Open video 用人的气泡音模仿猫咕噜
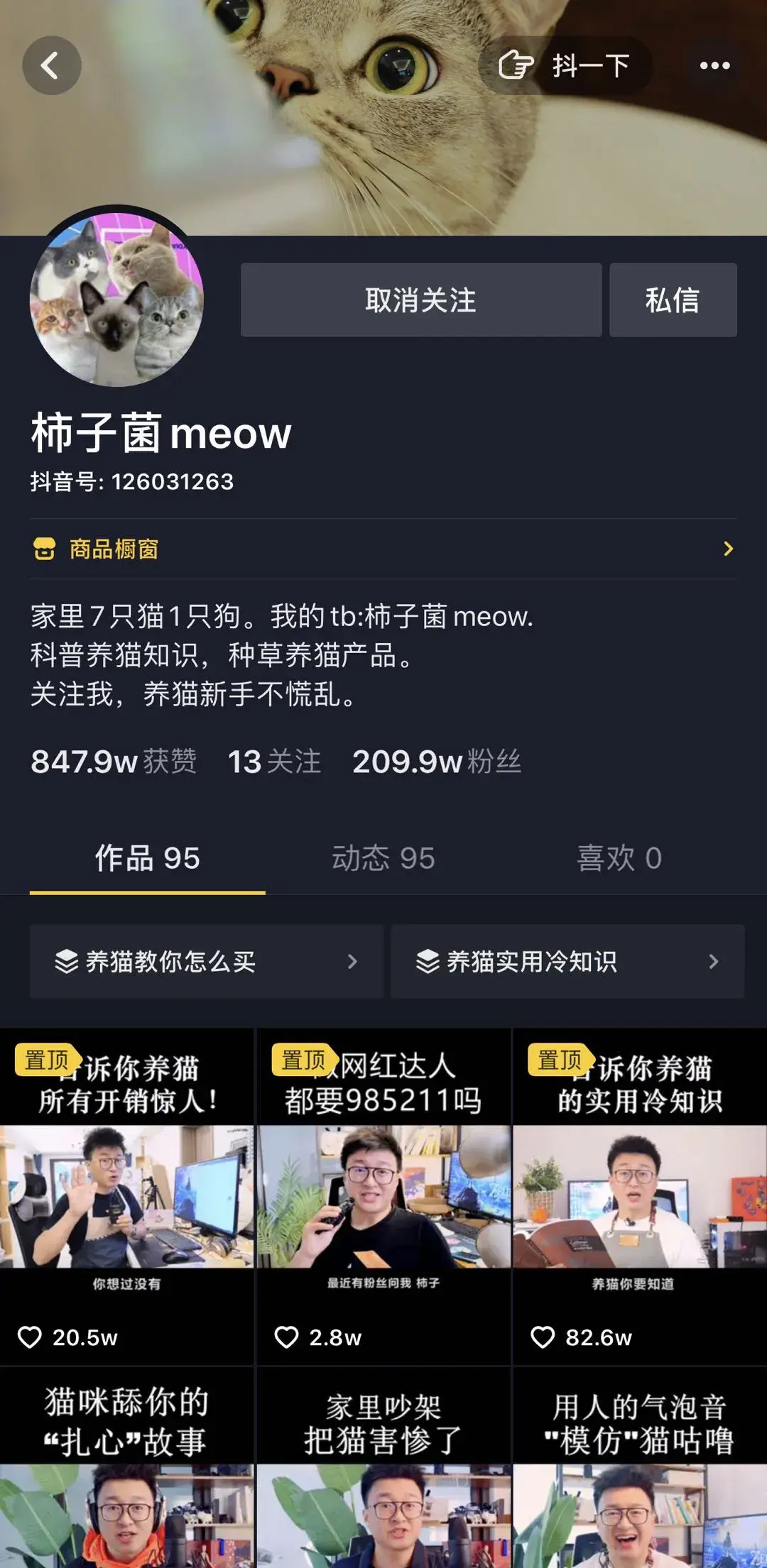767x1568 pixels. [640, 1469]
